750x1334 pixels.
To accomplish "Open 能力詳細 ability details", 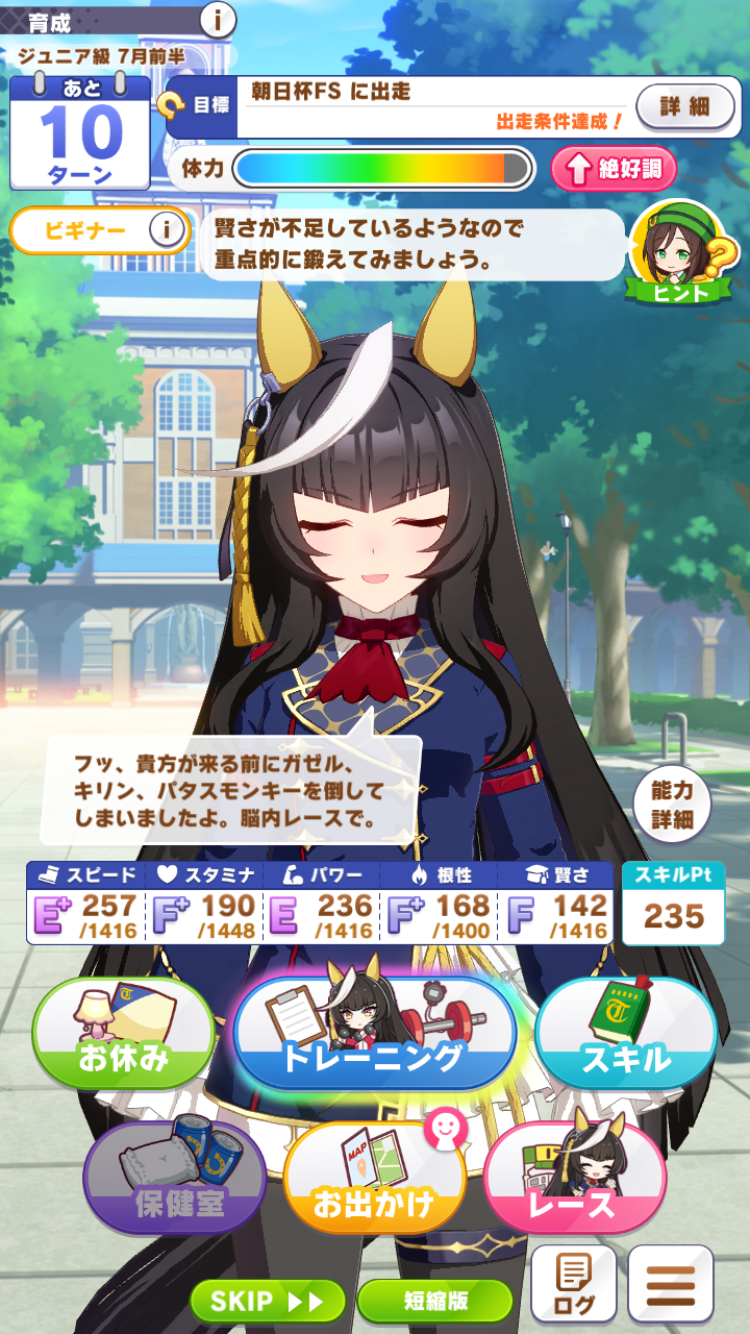I will [672, 804].
